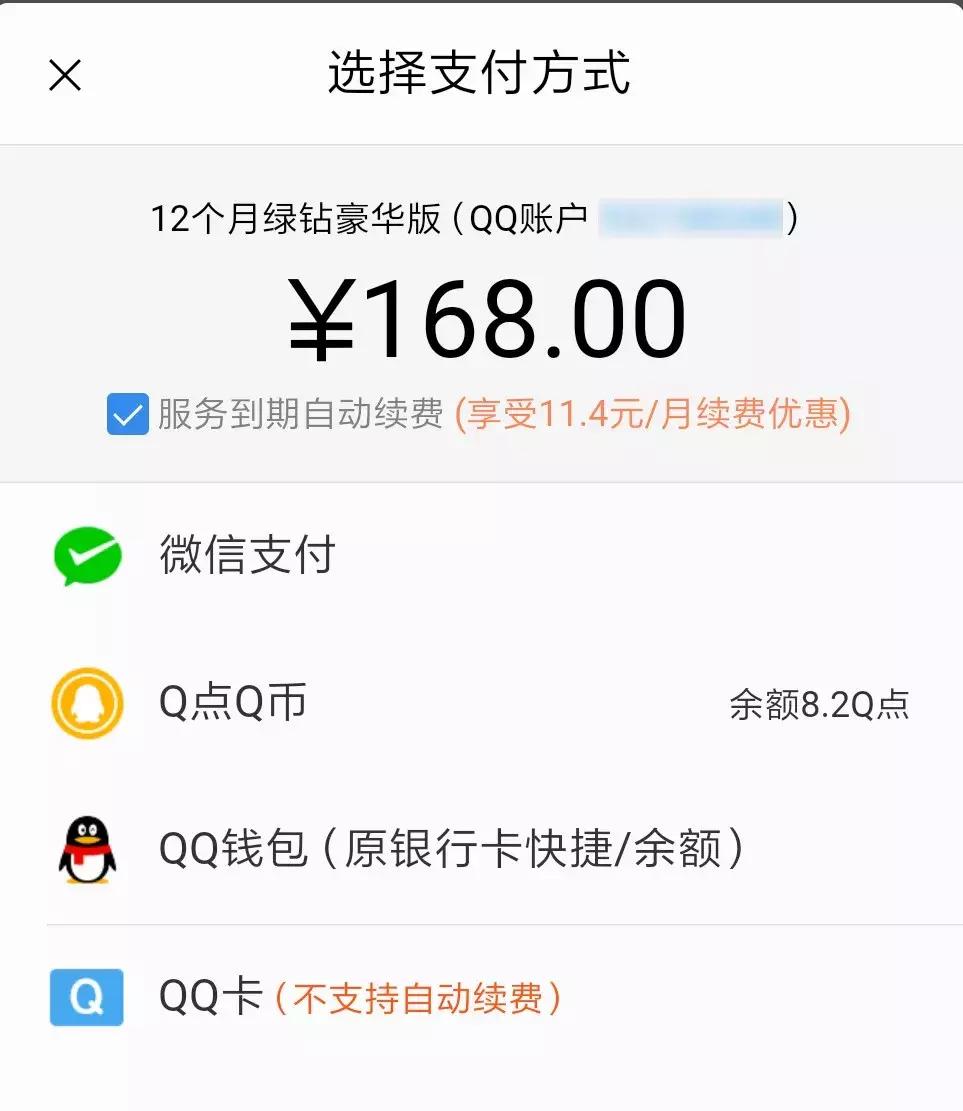Click the blue QQ卡 icon

[x=87, y=997]
